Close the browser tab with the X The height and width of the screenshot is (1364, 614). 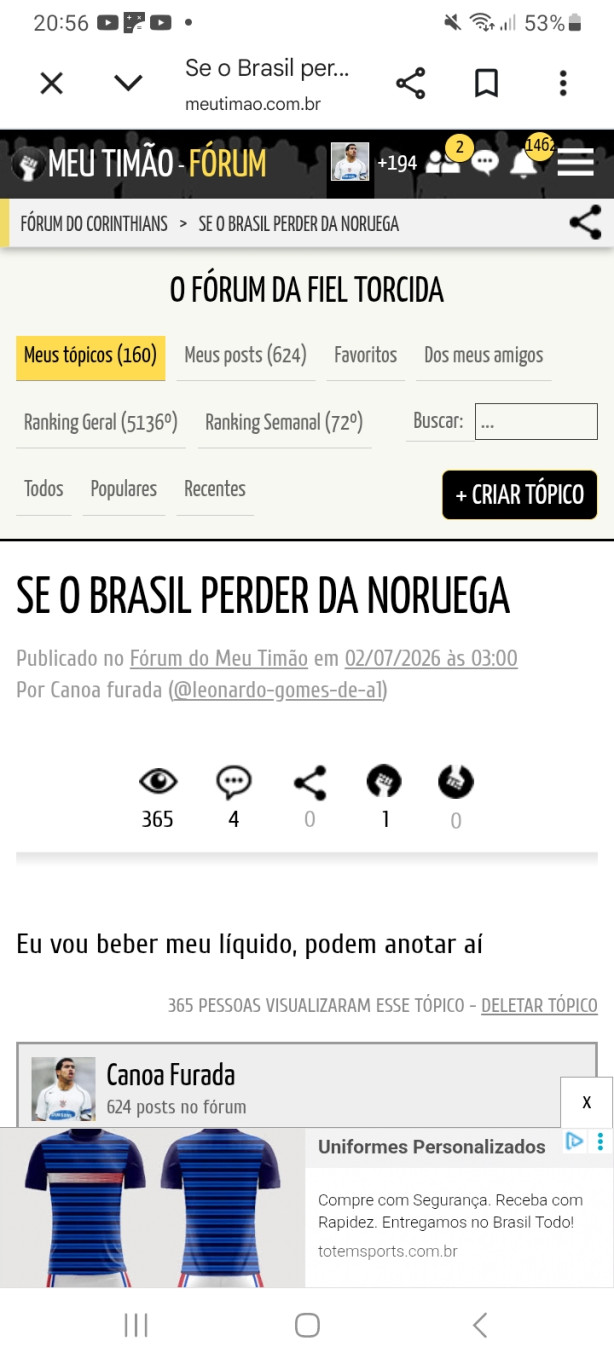coord(51,83)
